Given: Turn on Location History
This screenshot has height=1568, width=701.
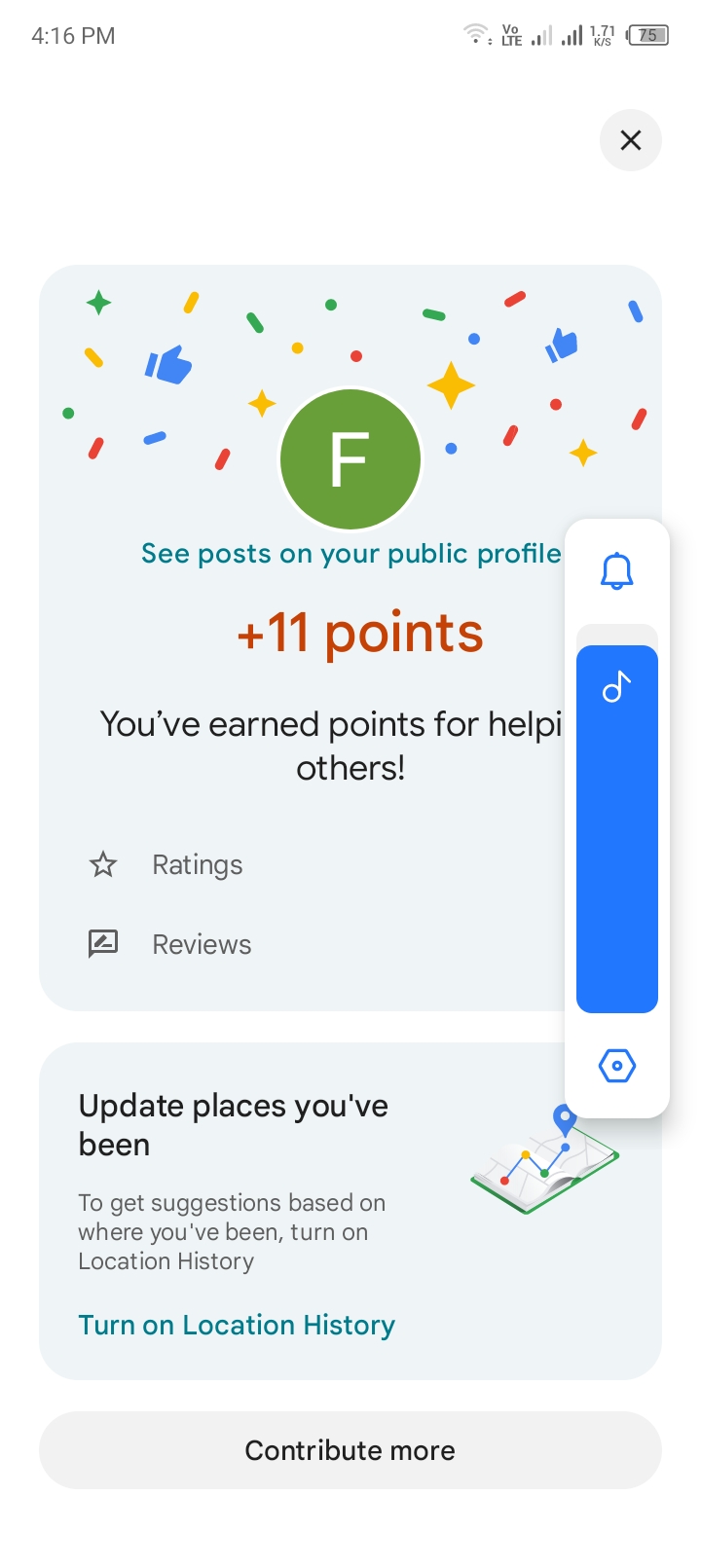Looking at the screenshot, I should coord(237,1325).
